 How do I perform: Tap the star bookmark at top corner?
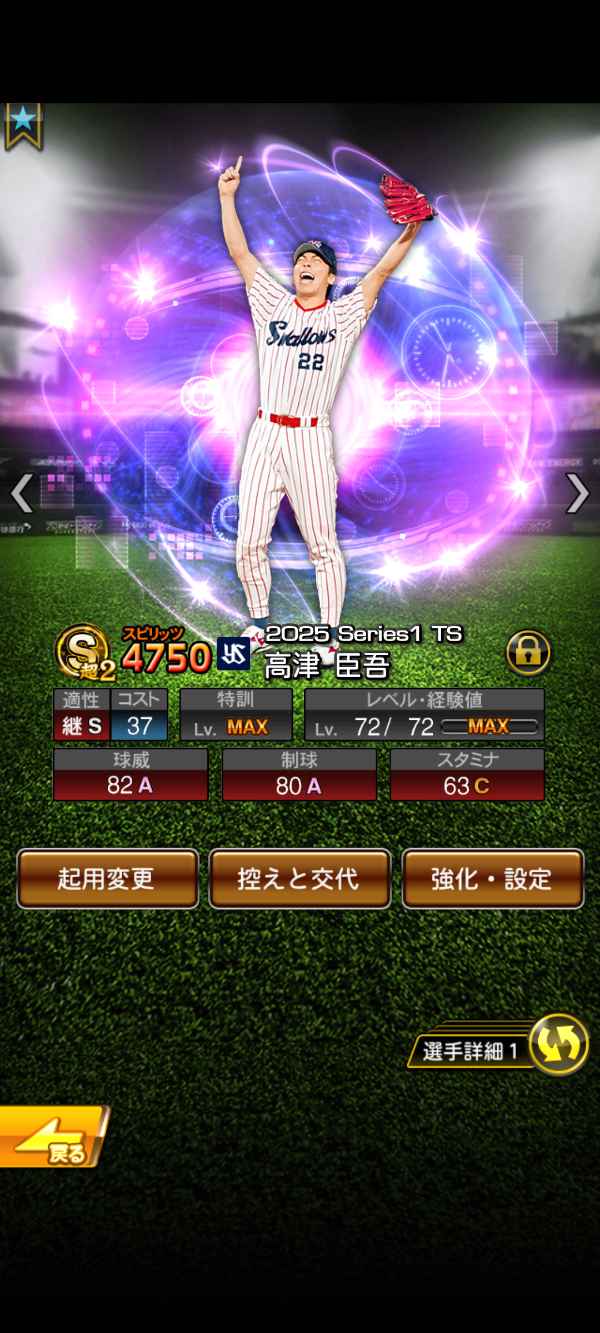coord(21,125)
